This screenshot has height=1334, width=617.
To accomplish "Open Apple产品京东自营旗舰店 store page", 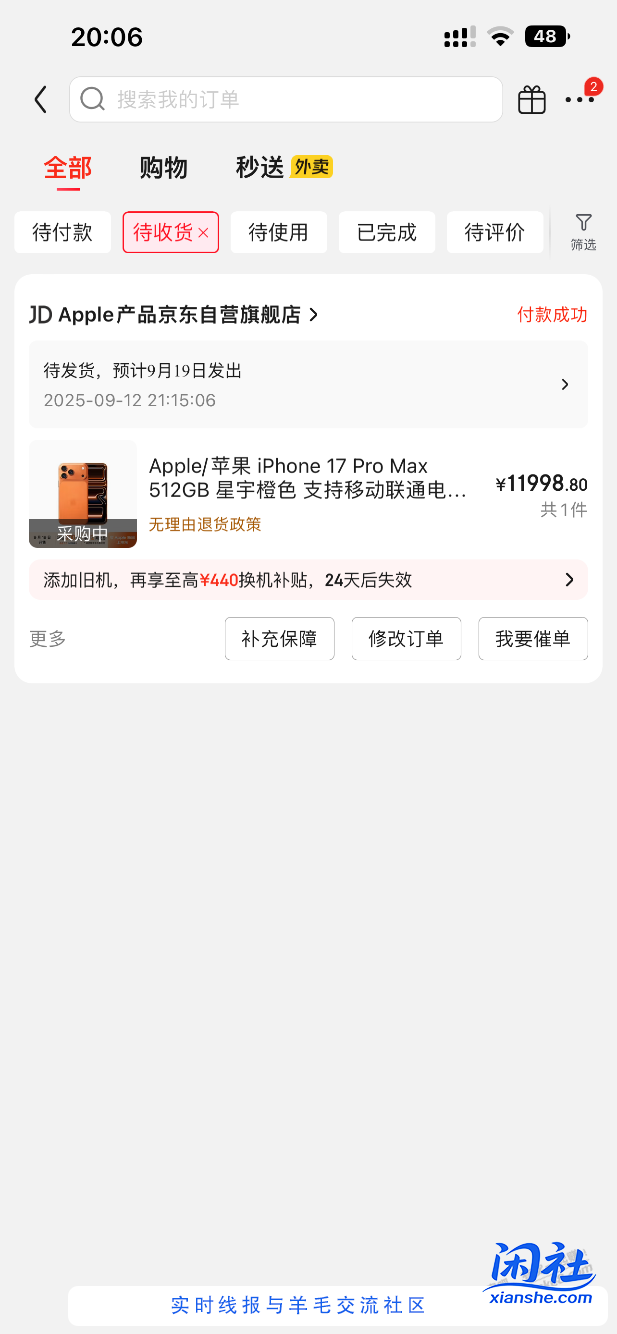I will (175, 315).
